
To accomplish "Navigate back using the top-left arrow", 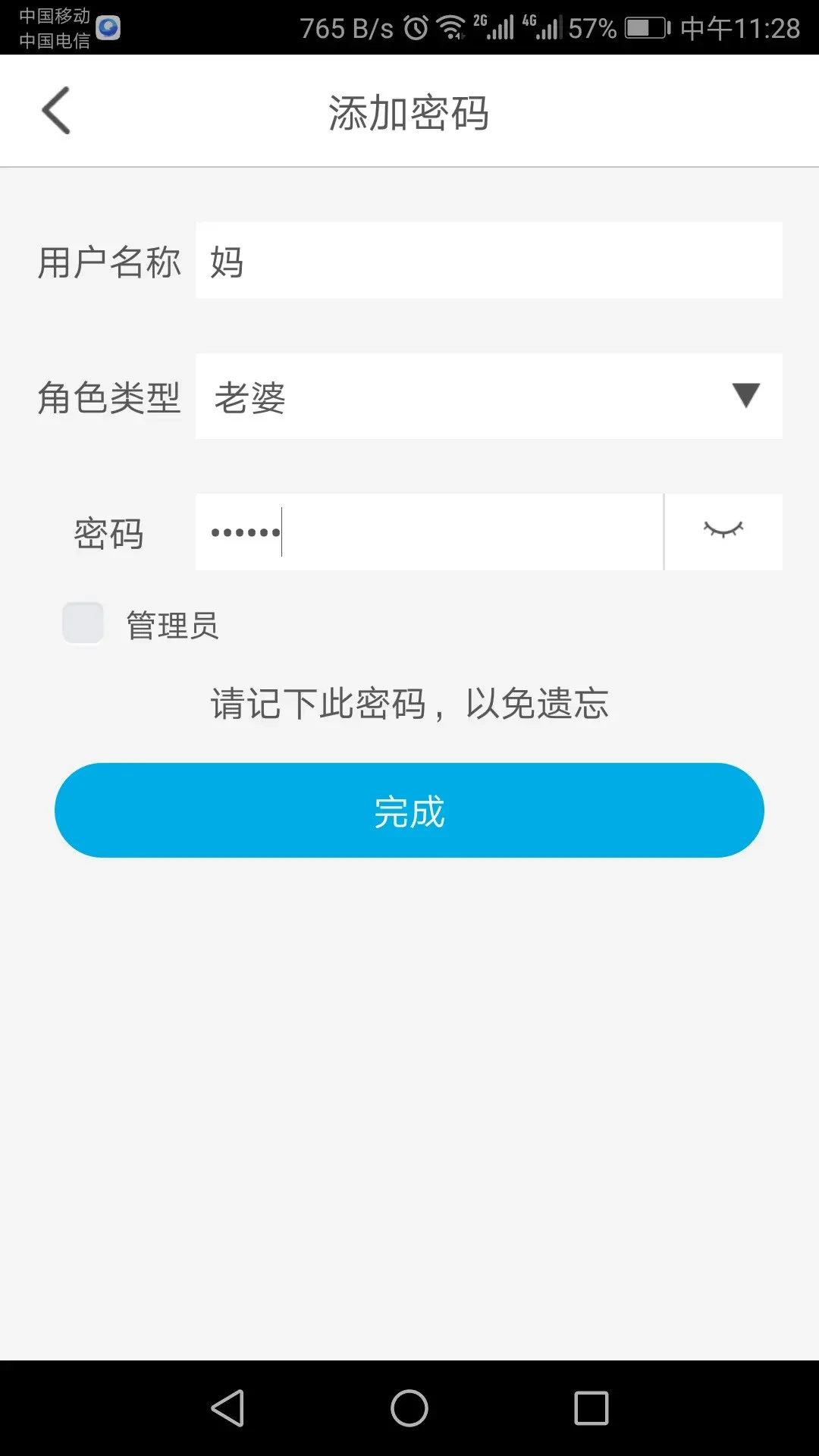I will coord(55,110).
